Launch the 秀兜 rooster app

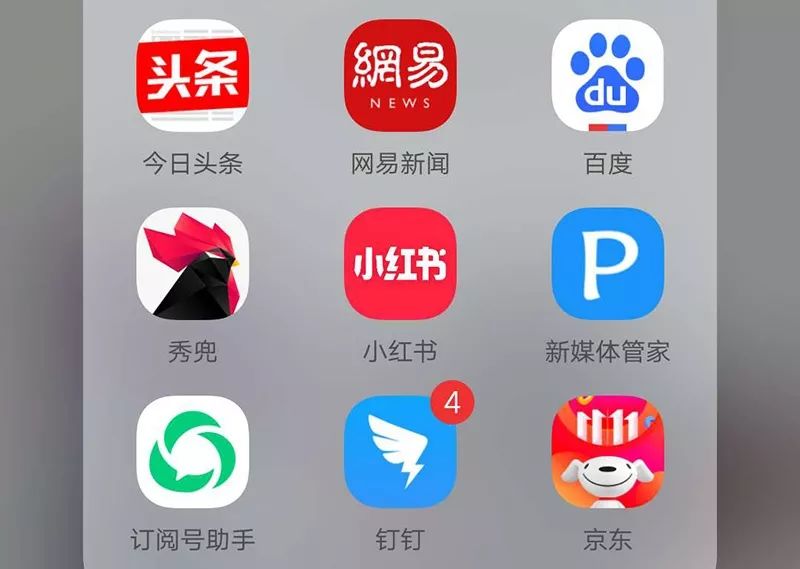[192, 263]
